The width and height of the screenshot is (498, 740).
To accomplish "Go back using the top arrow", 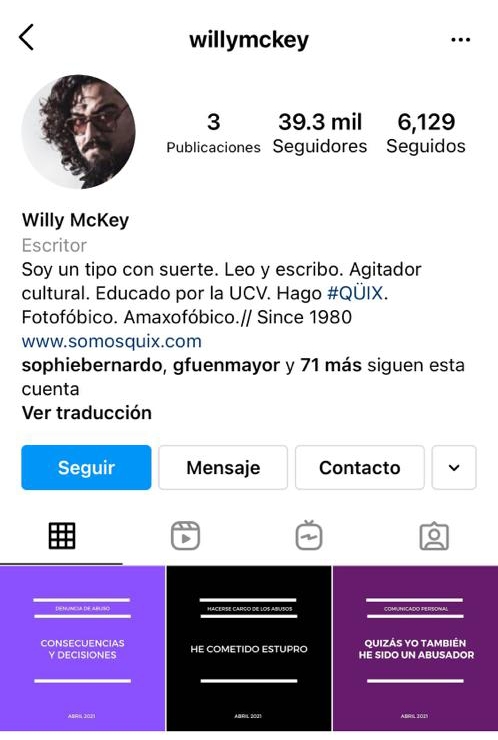I will pyautogui.click(x=26, y=37).
